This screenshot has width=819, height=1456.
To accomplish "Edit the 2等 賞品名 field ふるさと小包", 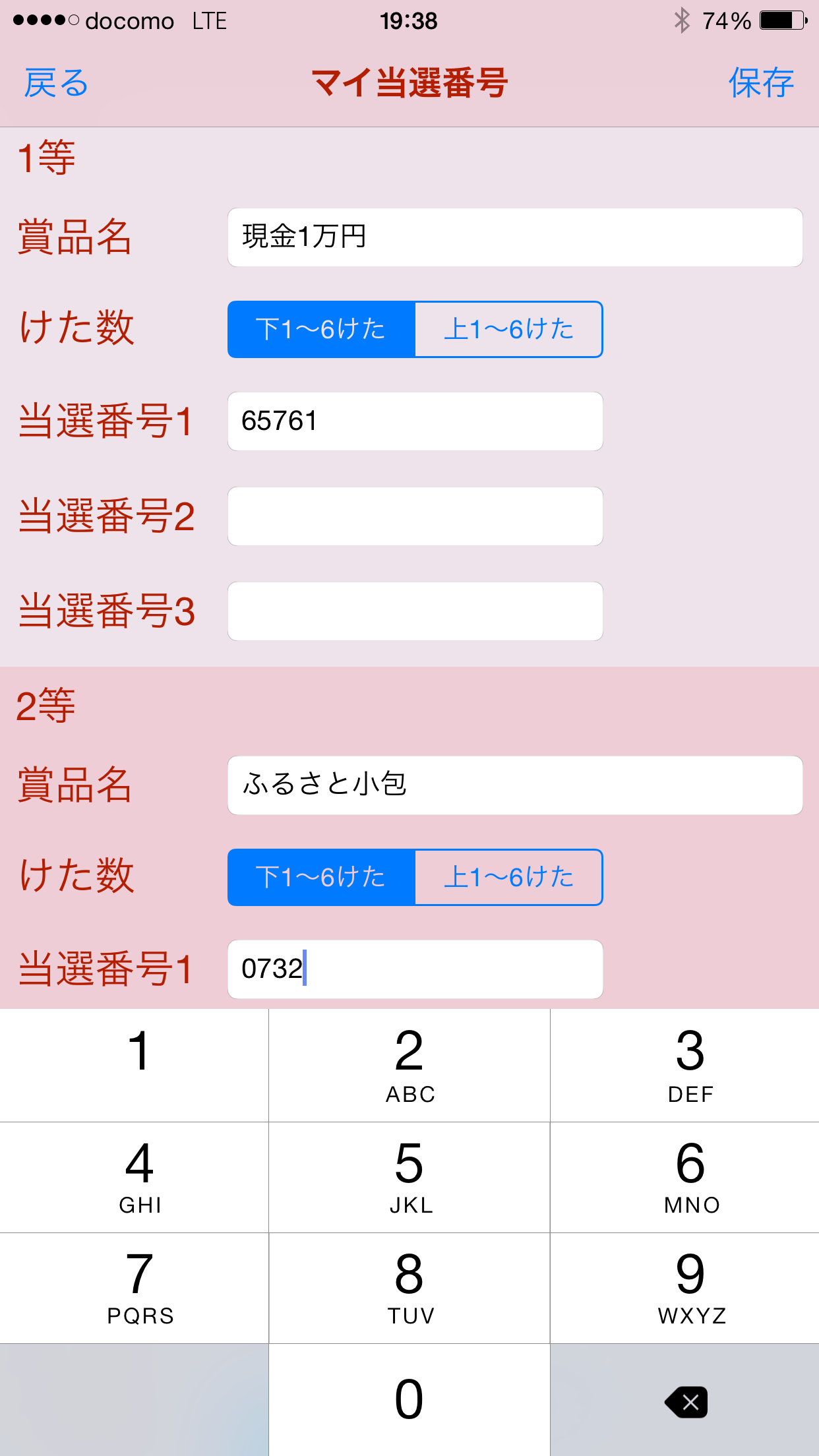I will pyautogui.click(x=515, y=785).
